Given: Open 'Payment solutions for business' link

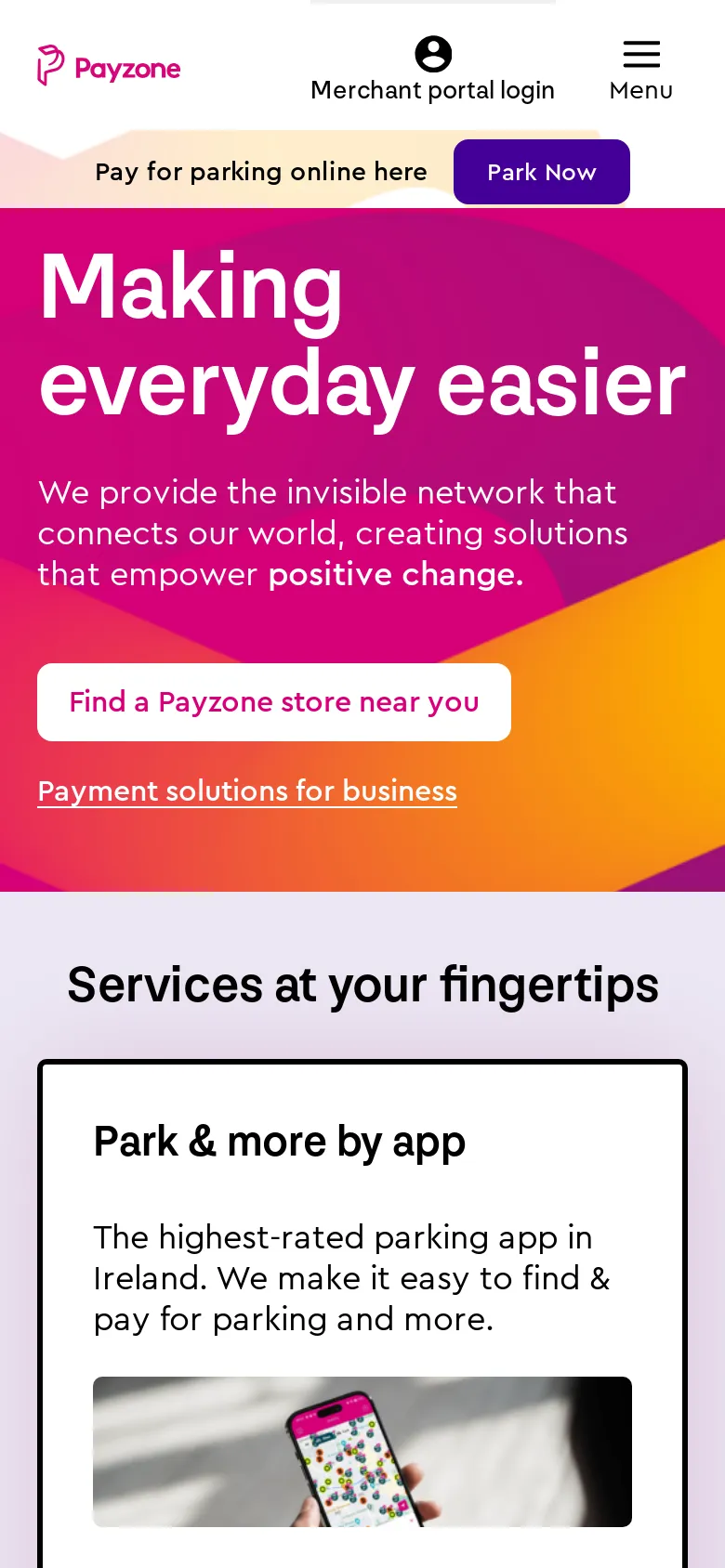Looking at the screenshot, I should (x=247, y=791).
